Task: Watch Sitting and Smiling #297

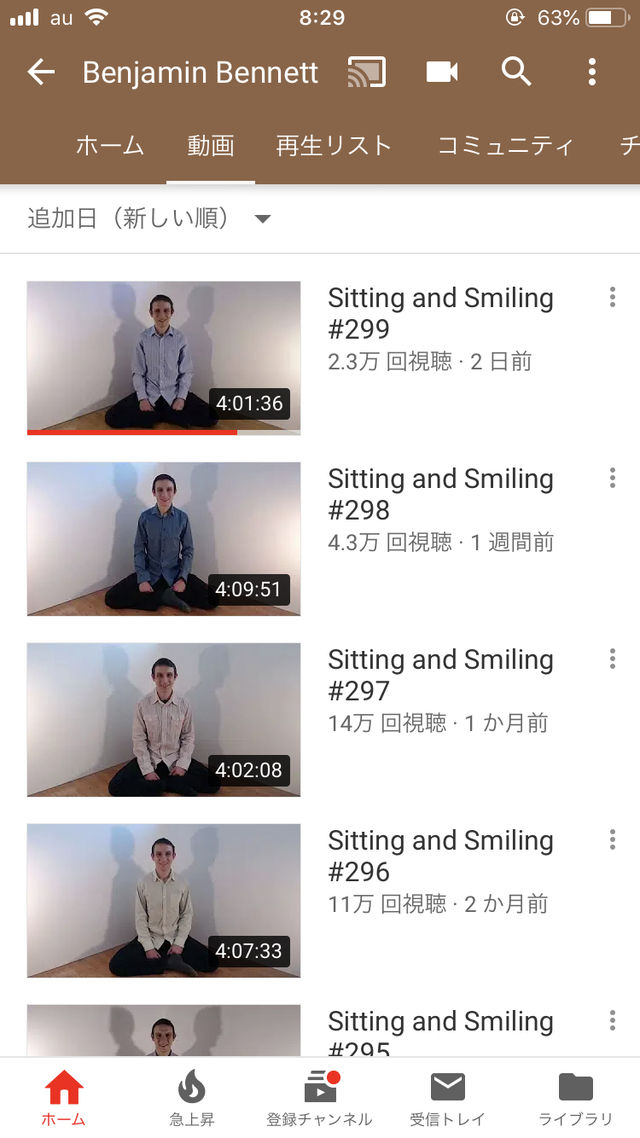Action: pyautogui.click(x=163, y=719)
